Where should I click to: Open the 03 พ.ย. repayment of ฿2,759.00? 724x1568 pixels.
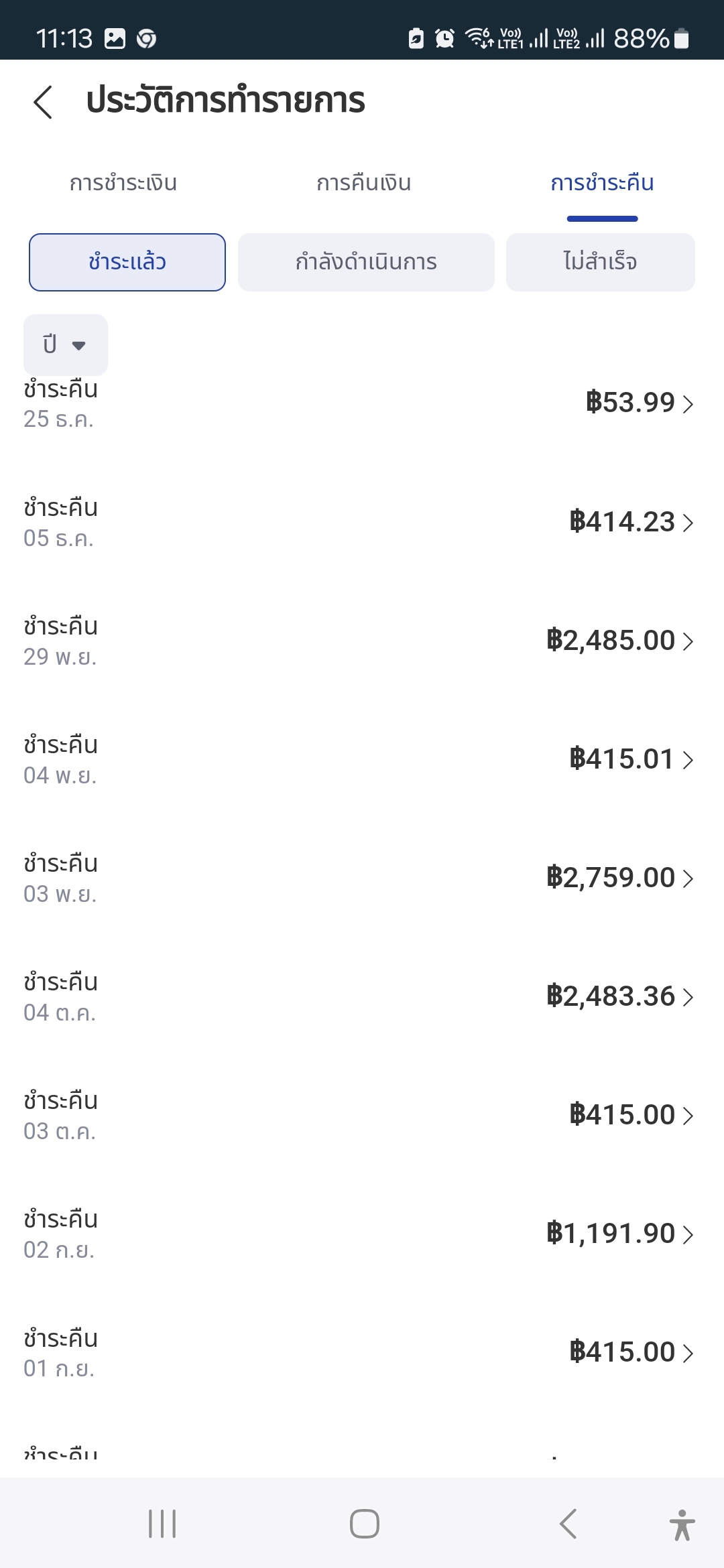(362, 878)
